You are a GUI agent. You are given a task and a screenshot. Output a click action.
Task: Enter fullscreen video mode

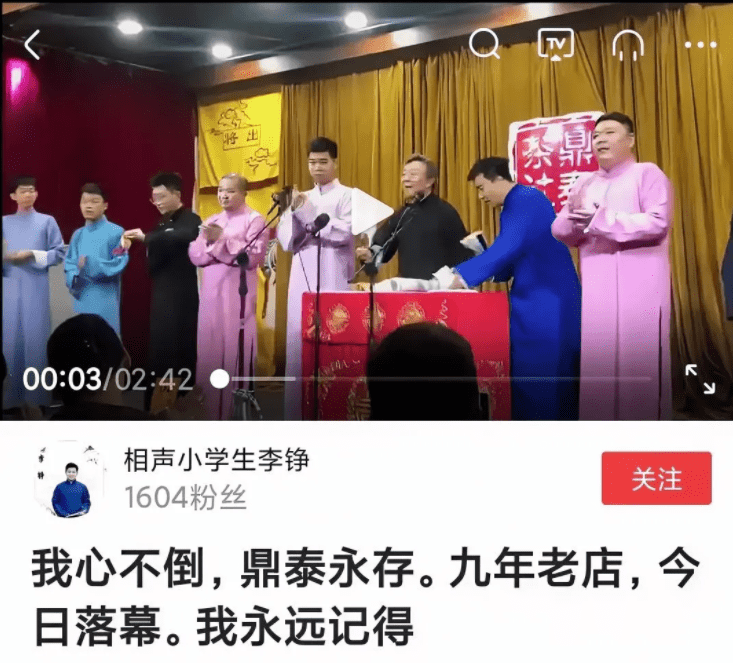point(700,379)
